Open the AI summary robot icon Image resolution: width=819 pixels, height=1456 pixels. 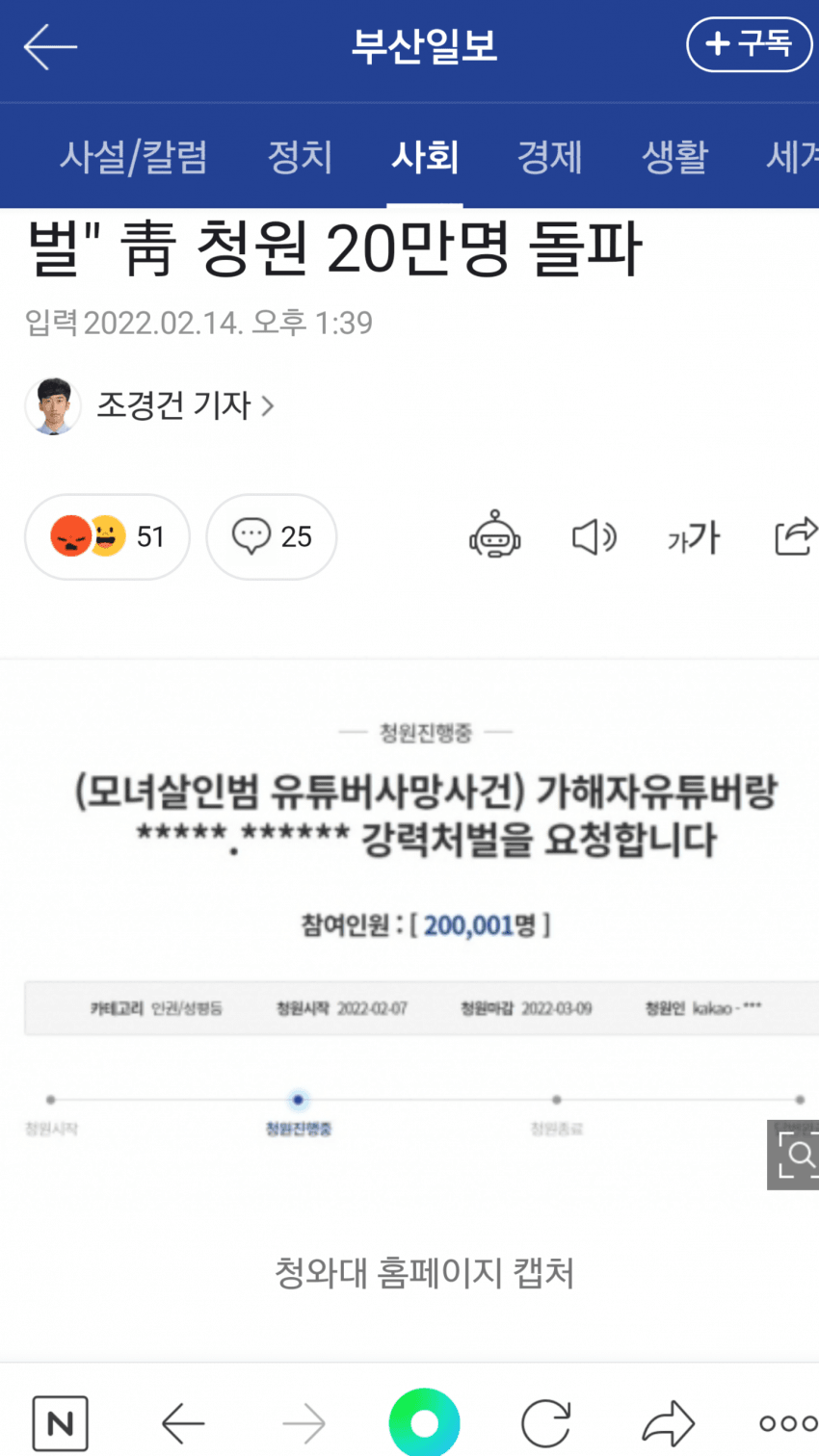pyautogui.click(x=495, y=535)
